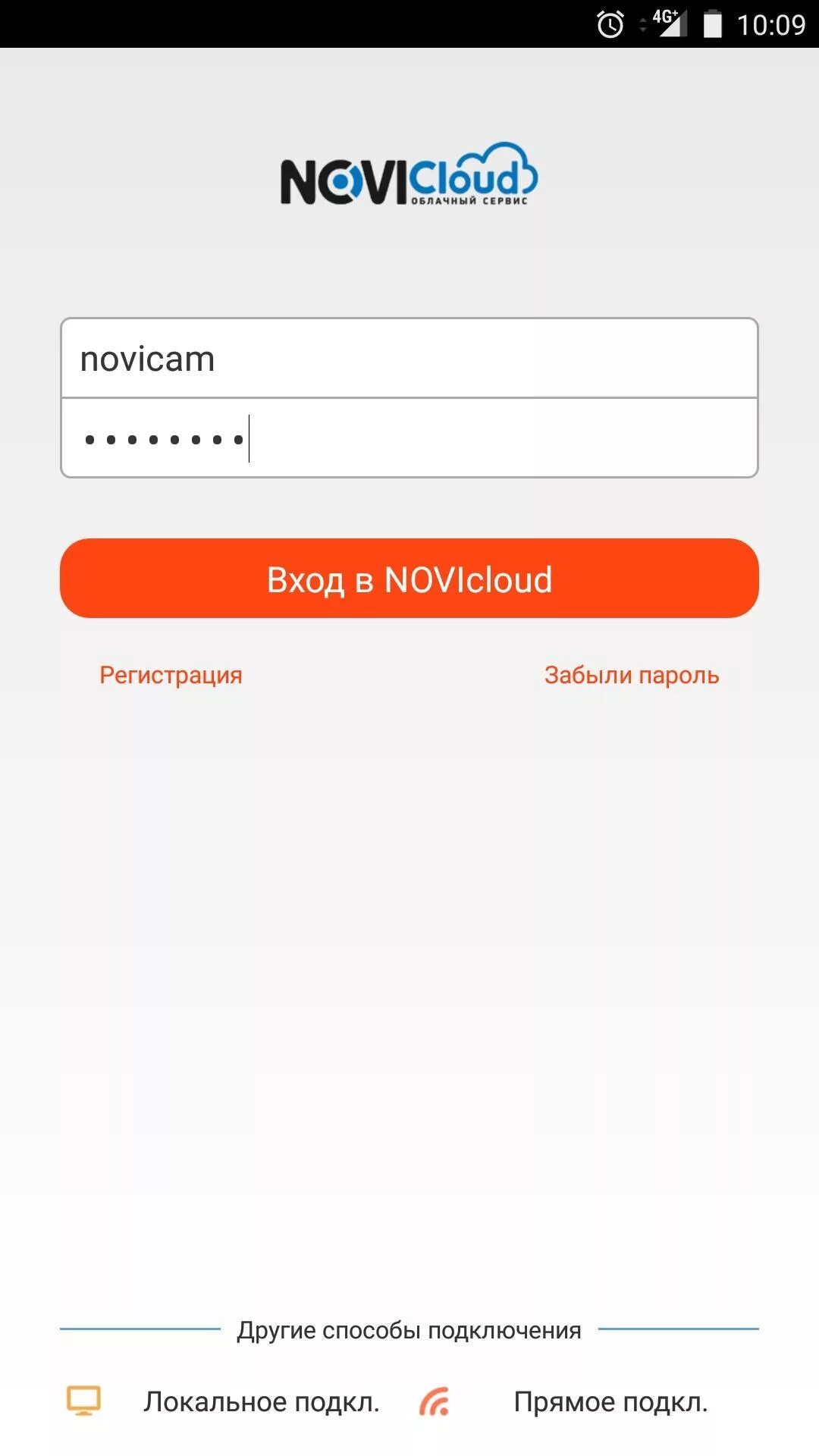Click the novicam username input field
This screenshot has height=1456, width=819.
409,359
